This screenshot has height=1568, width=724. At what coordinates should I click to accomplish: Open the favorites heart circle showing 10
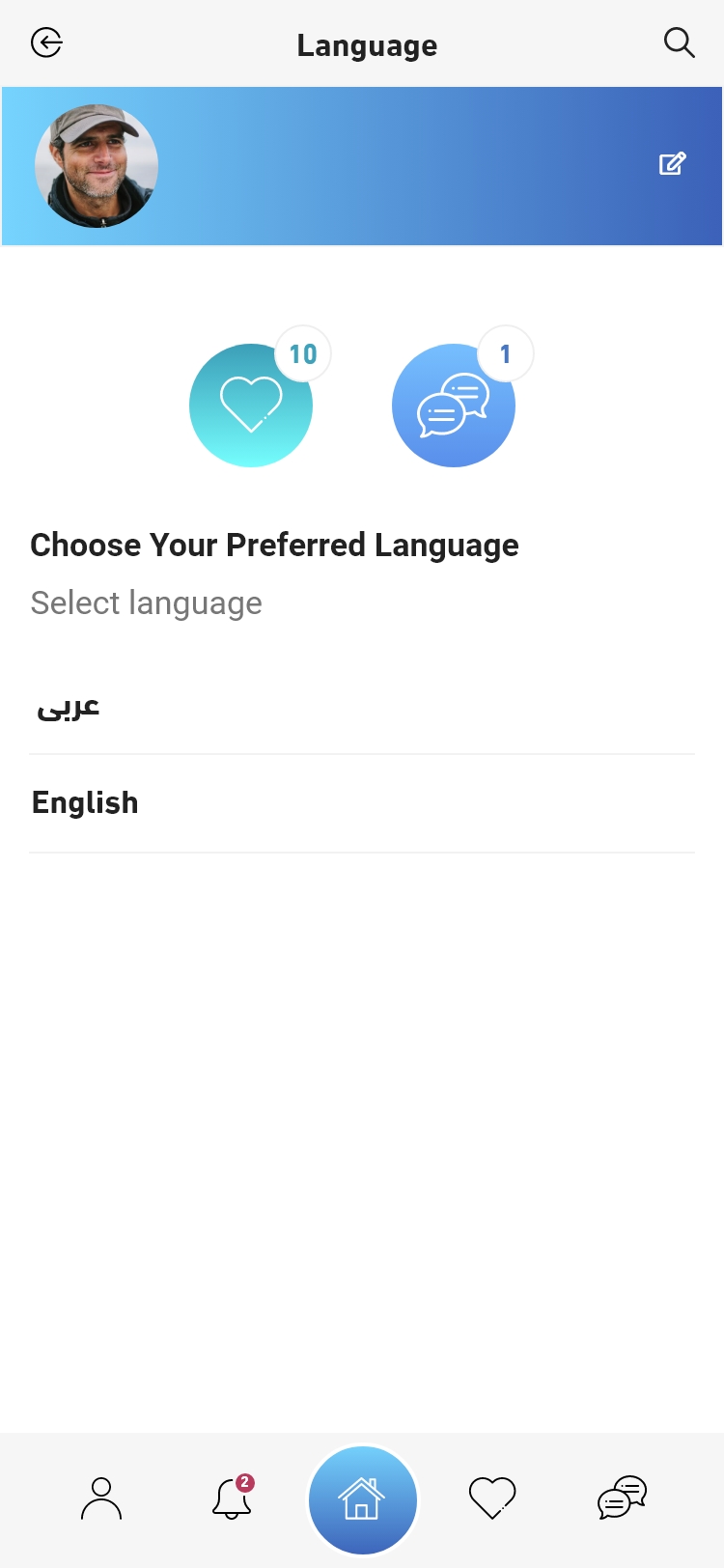coord(251,406)
